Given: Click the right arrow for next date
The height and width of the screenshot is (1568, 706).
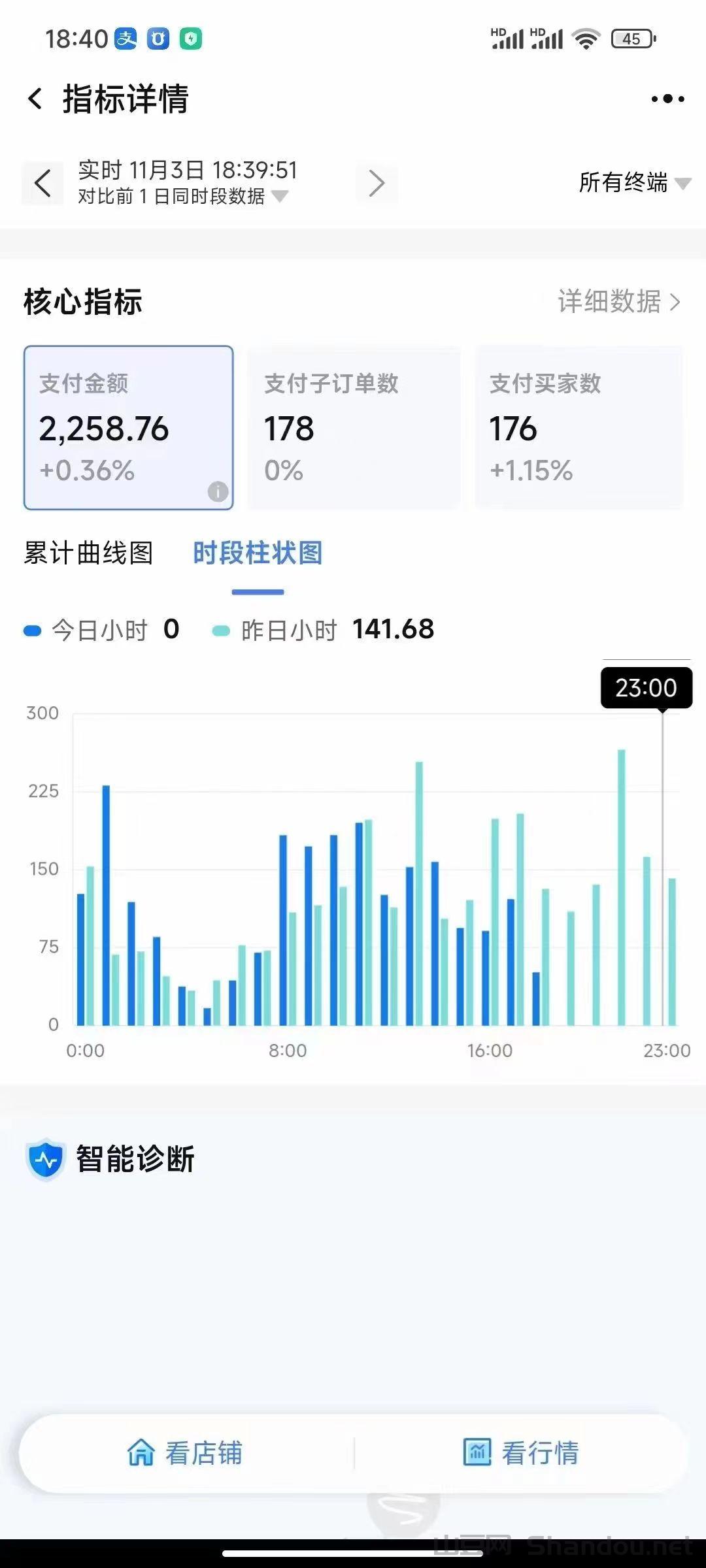Looking at the screenshot, I should (377, 183).
